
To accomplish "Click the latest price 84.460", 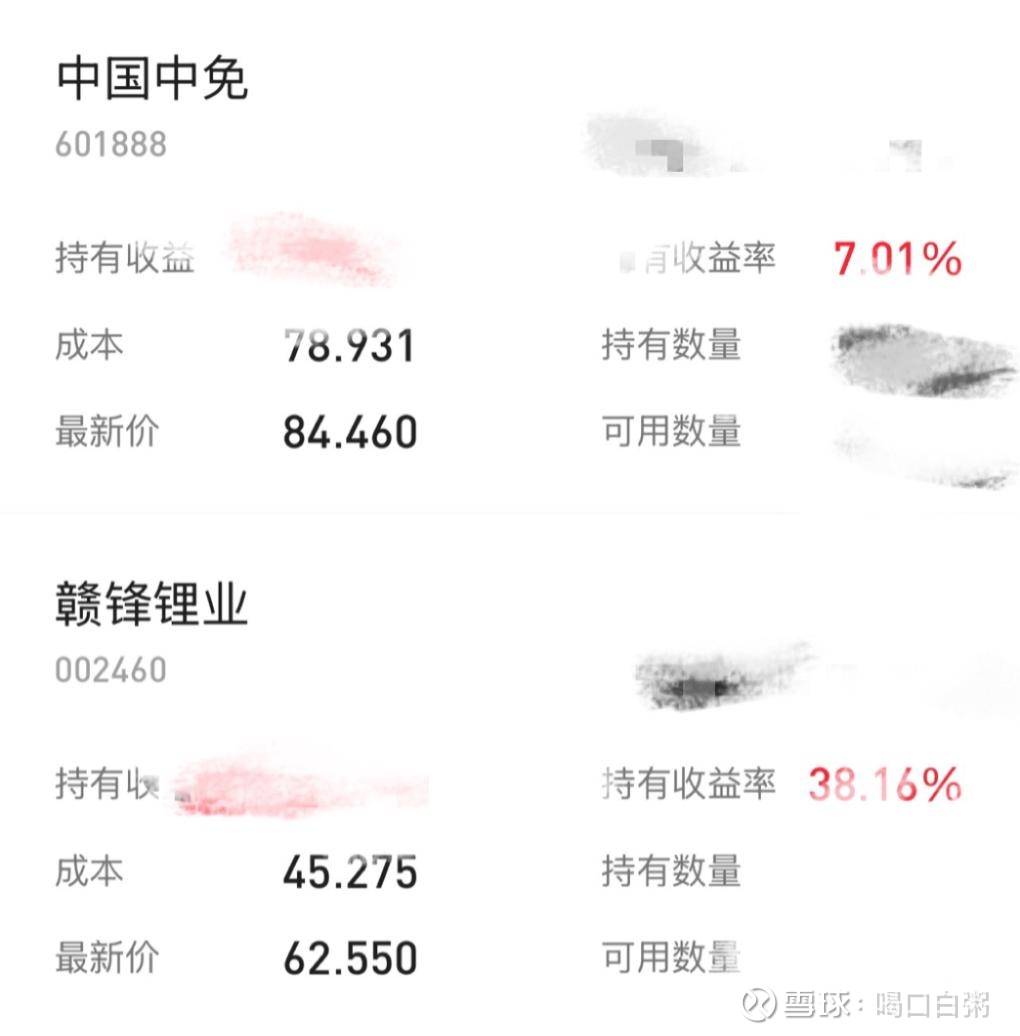I will (350, 432).
